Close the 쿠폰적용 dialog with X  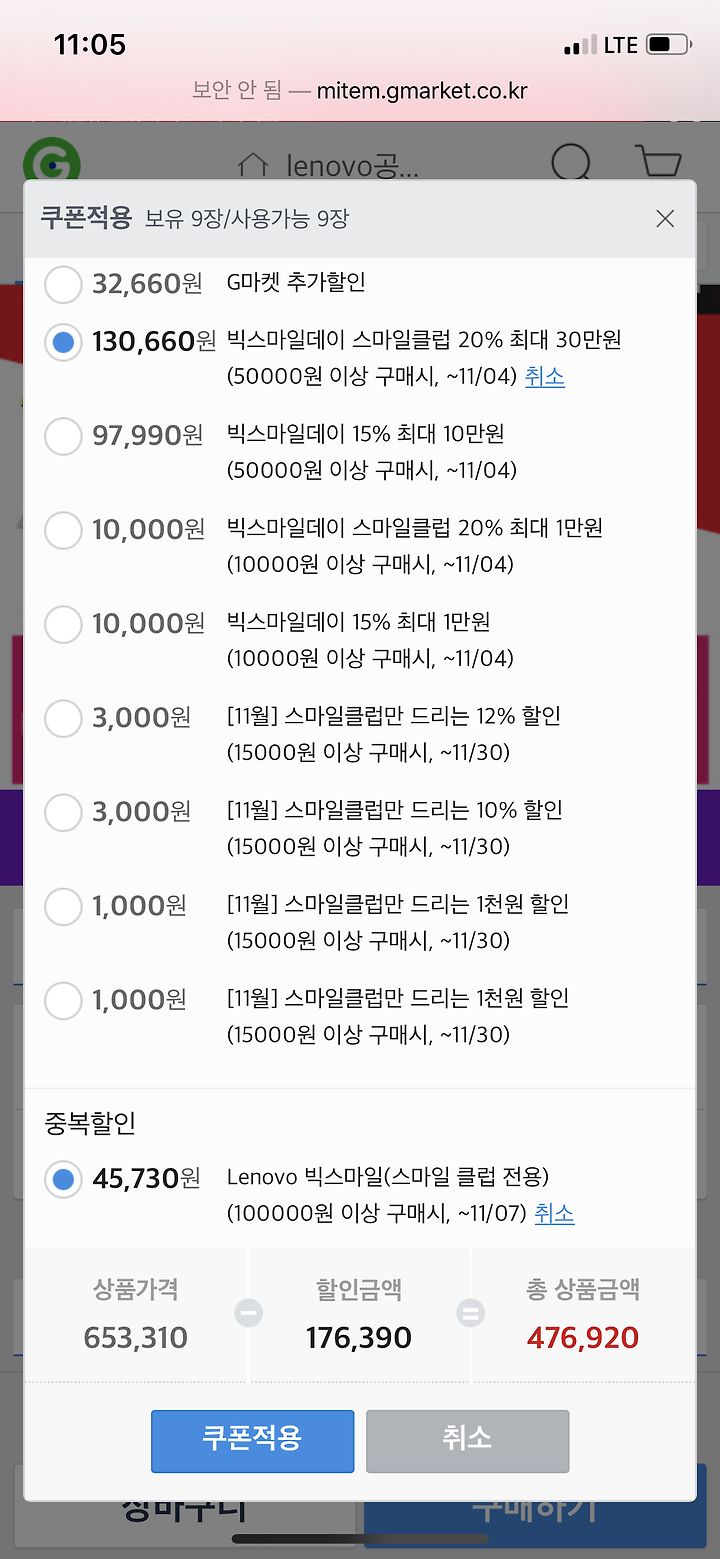pos(665,219)
